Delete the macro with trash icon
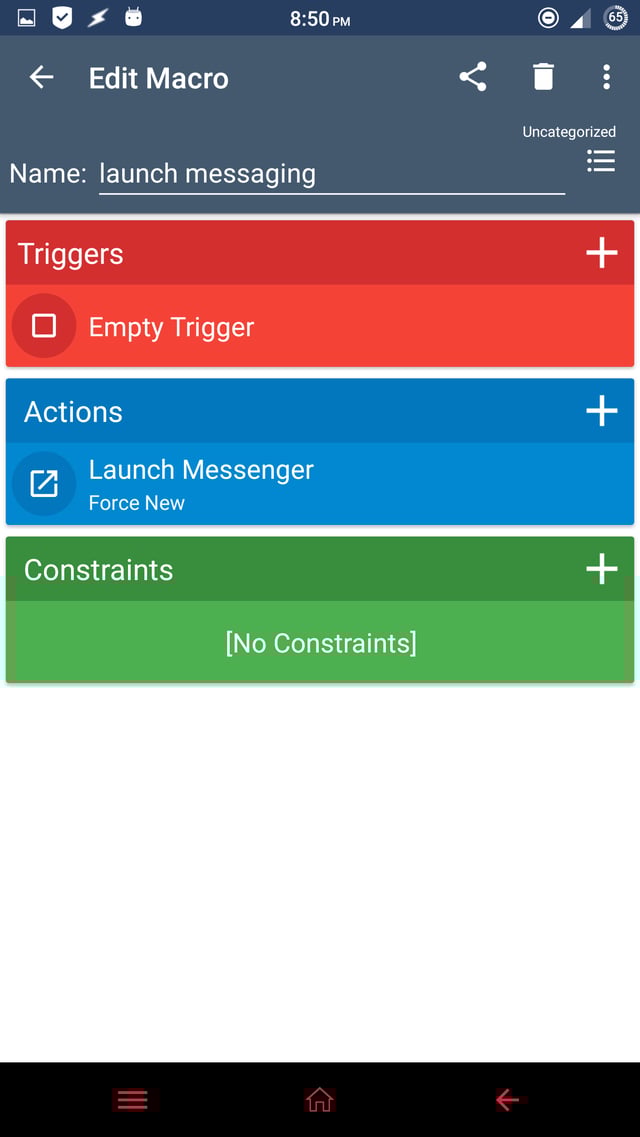 click(x=543, y=77)
